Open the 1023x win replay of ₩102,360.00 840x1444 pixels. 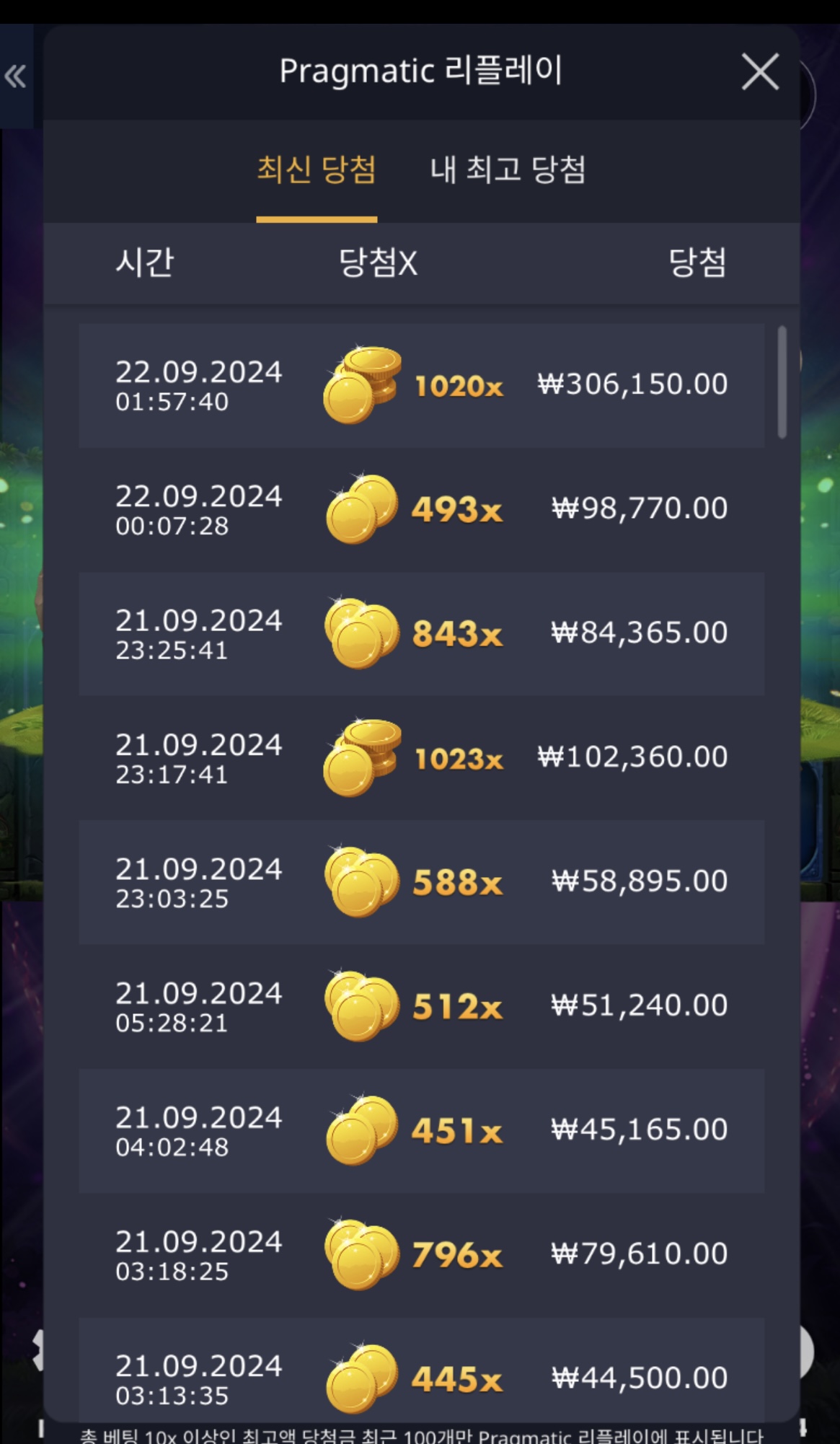[x=421, y=758]
